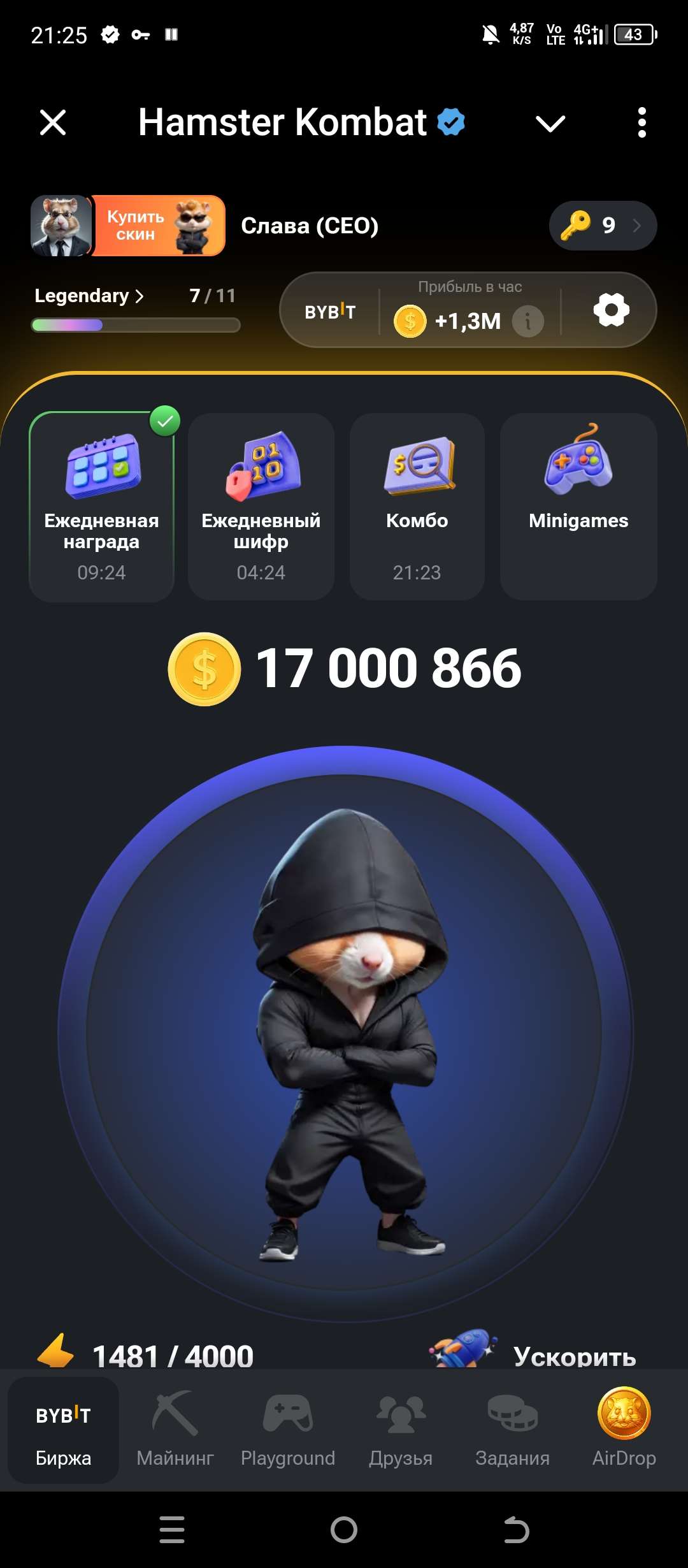Image resolution: width=688 pixels, height=1568 pixels.
Task: Tap the Legendary level progress bar
Action: coord(136,326)
